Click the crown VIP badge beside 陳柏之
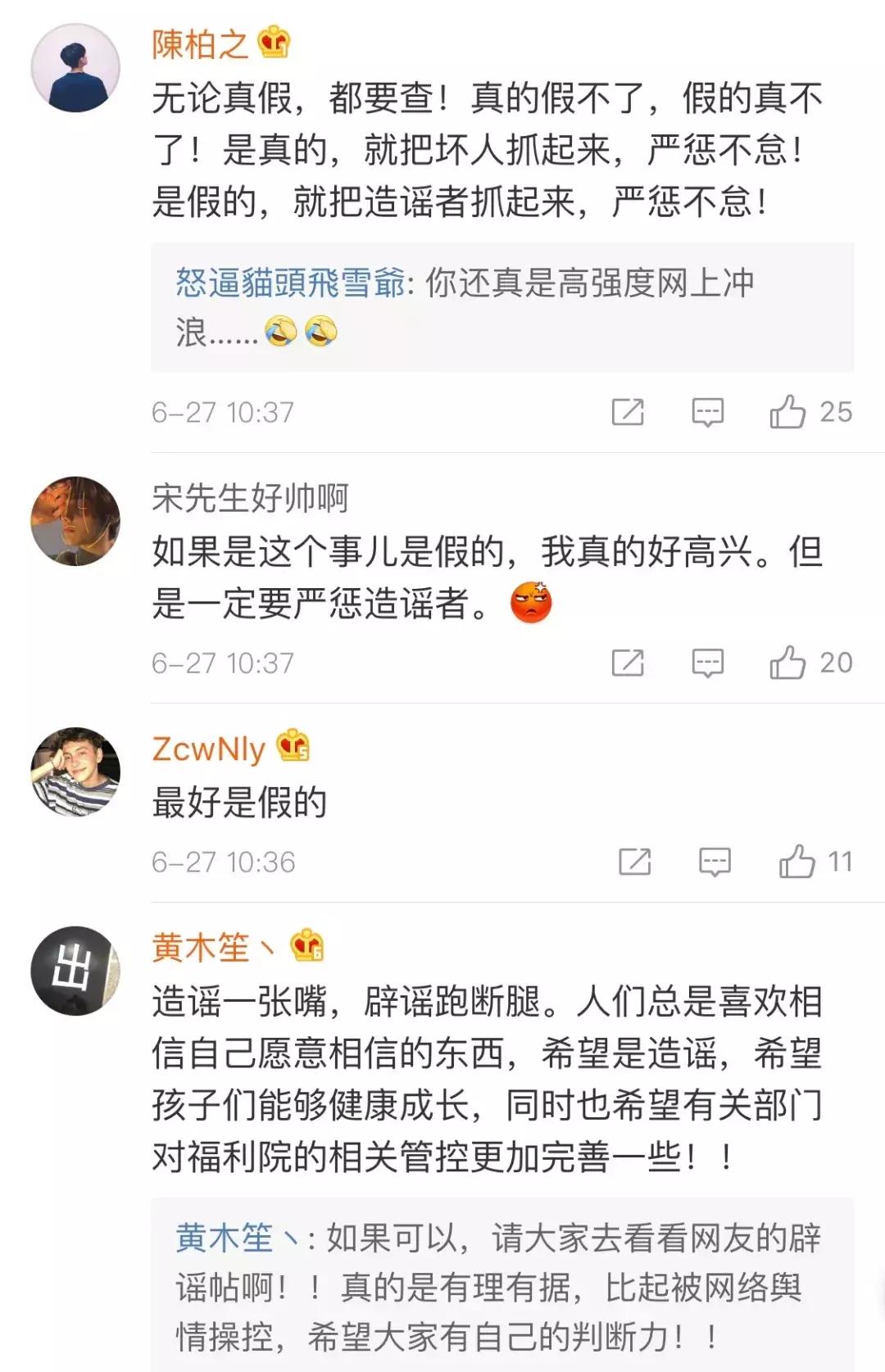885x1372 pixels. (273, 40)
